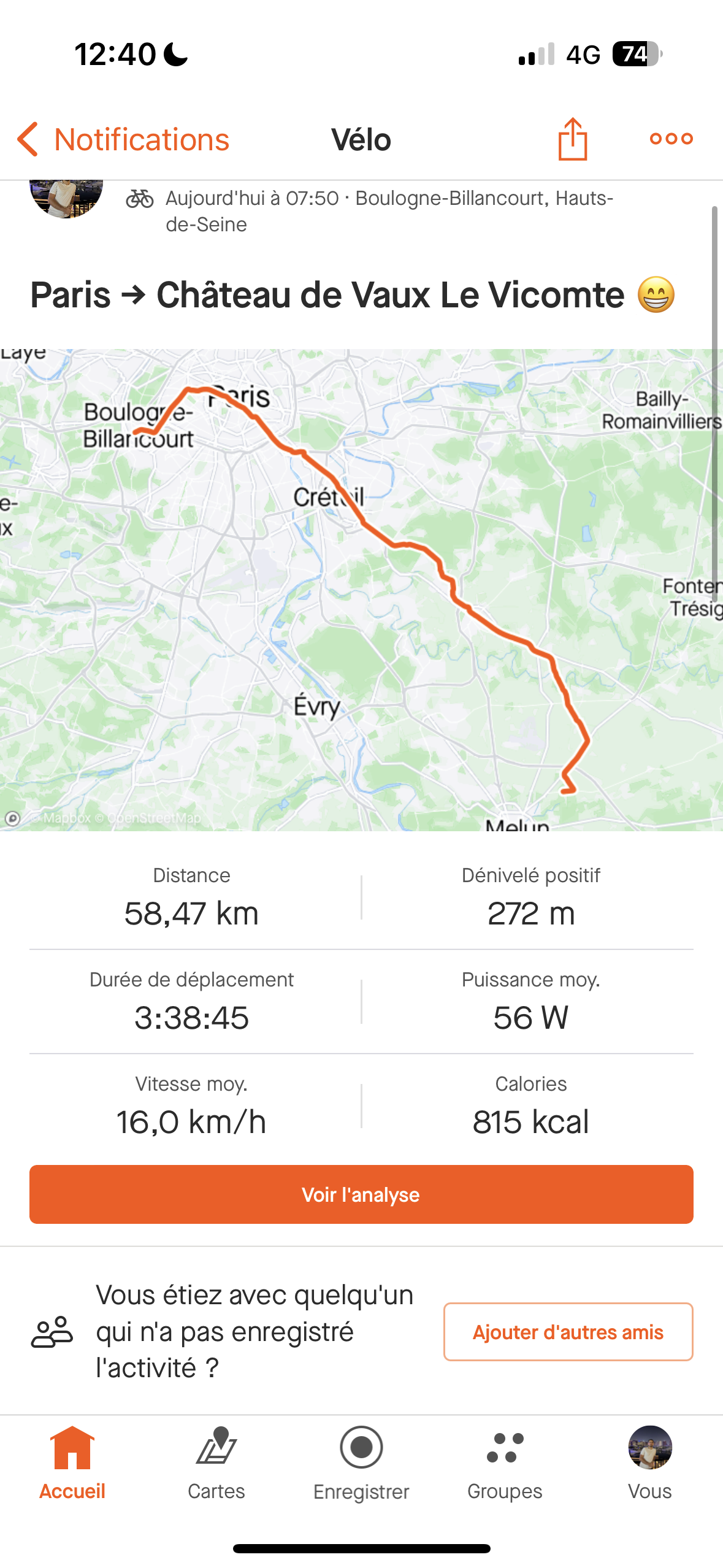Screen dimensions: 723x1568
Task: Open the route map
Action: pos(361,590)
